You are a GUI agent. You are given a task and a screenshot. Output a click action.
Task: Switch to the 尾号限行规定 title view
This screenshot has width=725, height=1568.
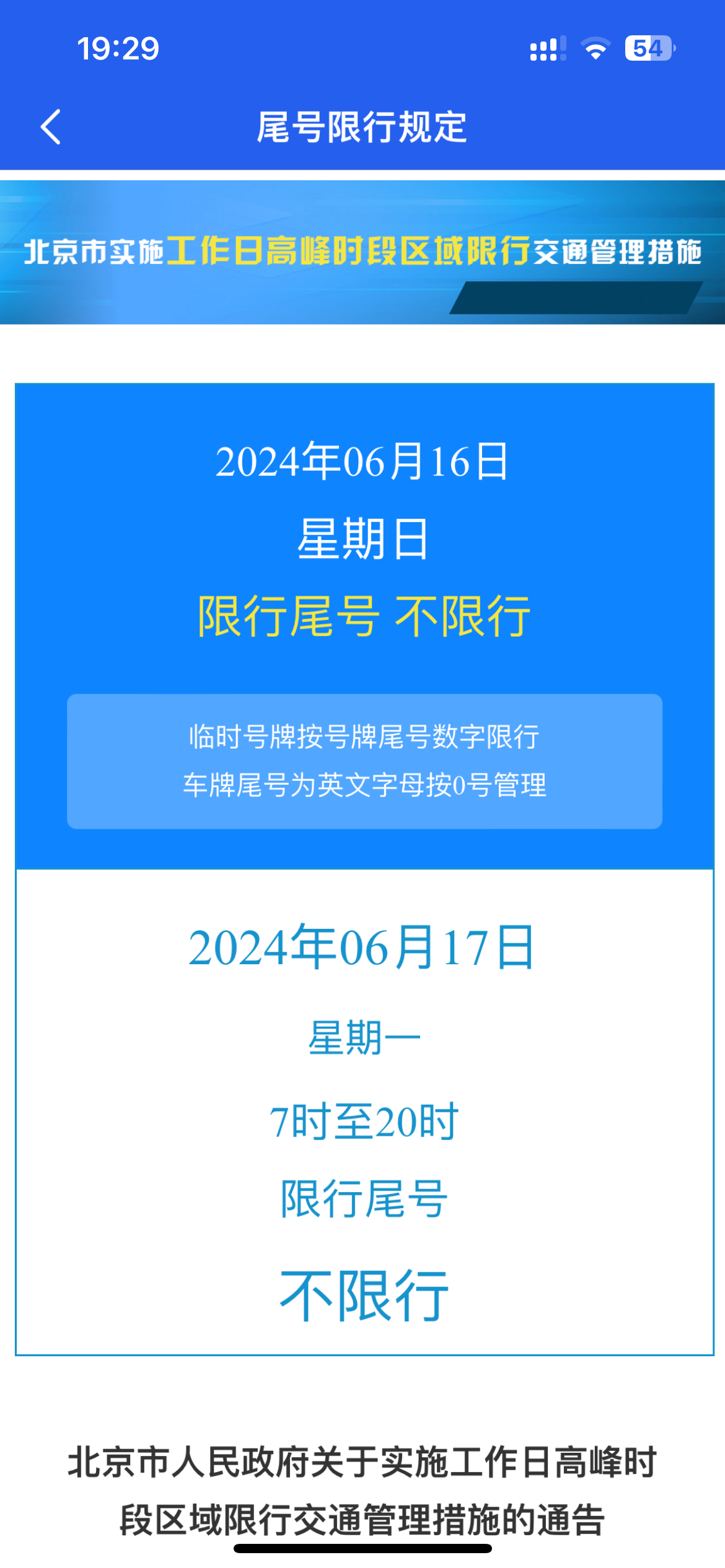click(x=362, y=129)
